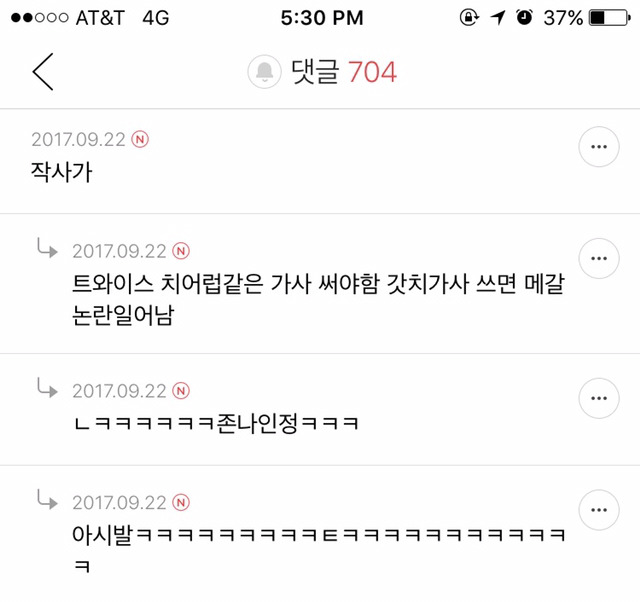Screen dimensions: 640x602
Task: Open more options for the 작사가 comment
Action: (599, 147)
